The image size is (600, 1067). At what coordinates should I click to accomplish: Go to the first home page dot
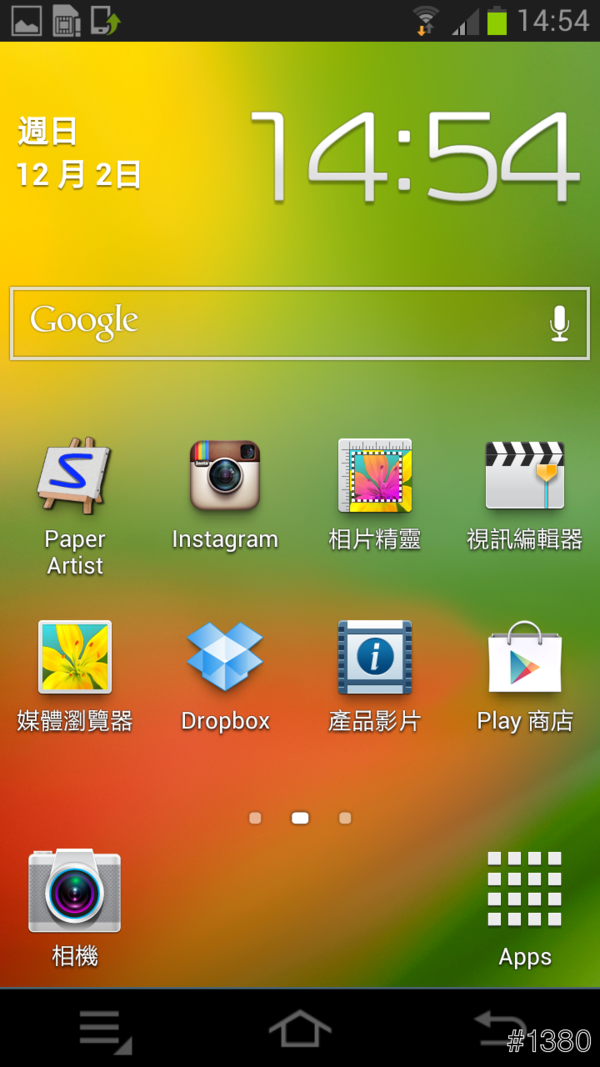point(255,818)
